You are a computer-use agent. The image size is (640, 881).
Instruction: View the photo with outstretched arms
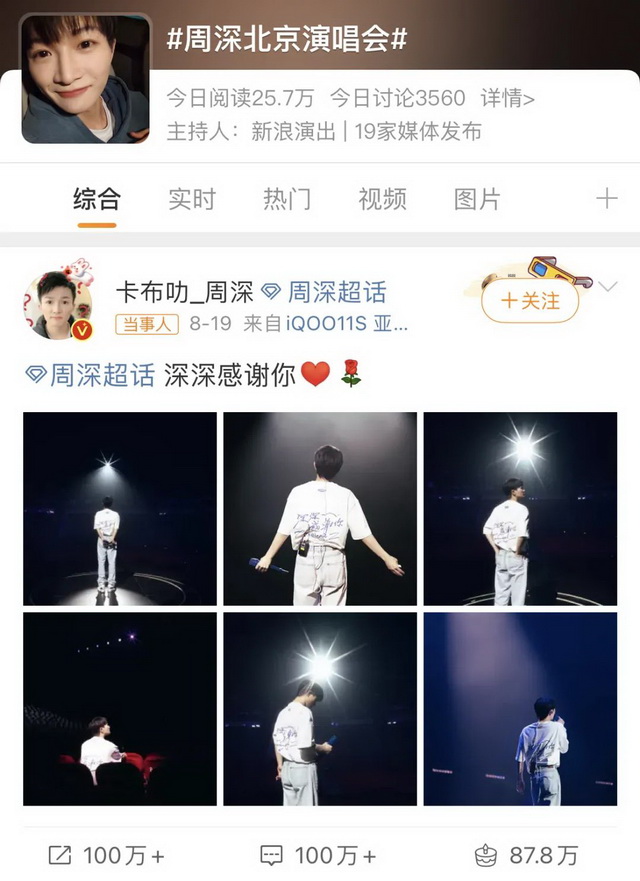click(320, 509)
